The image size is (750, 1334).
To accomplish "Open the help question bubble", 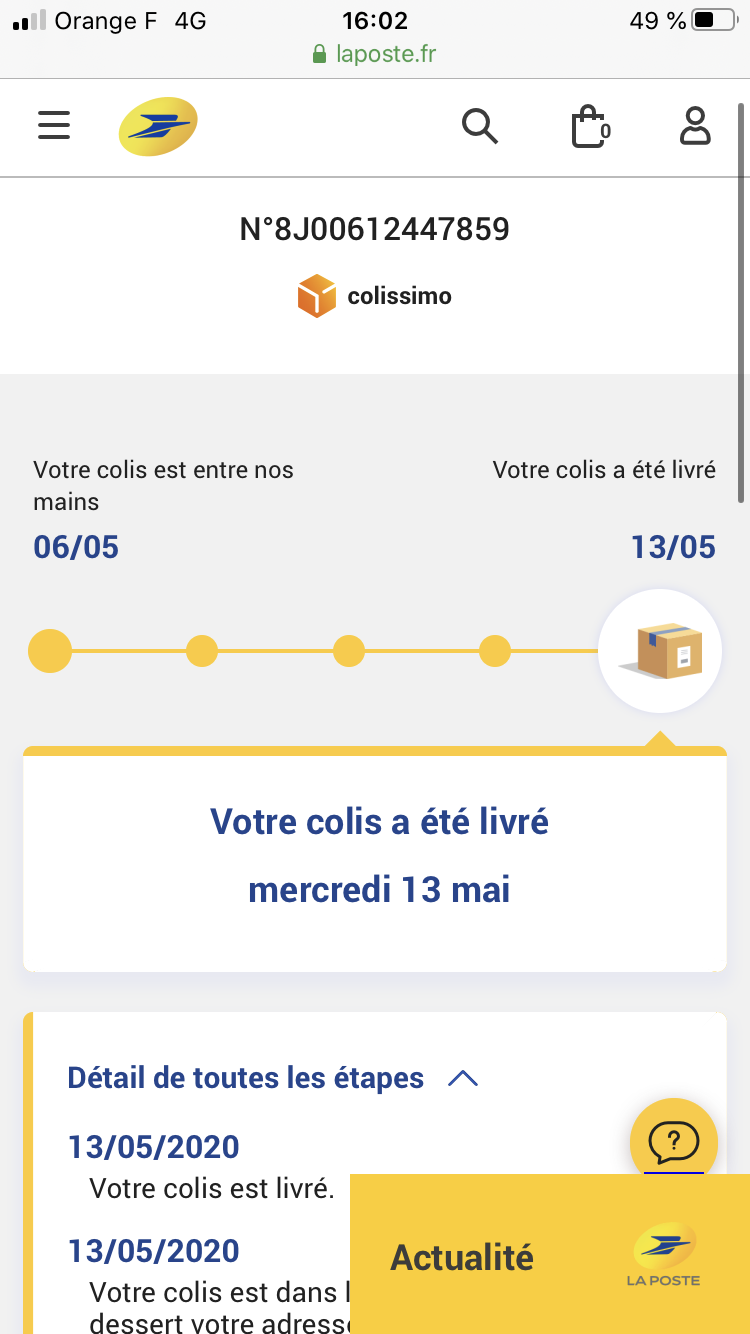I will point(673,1141).
